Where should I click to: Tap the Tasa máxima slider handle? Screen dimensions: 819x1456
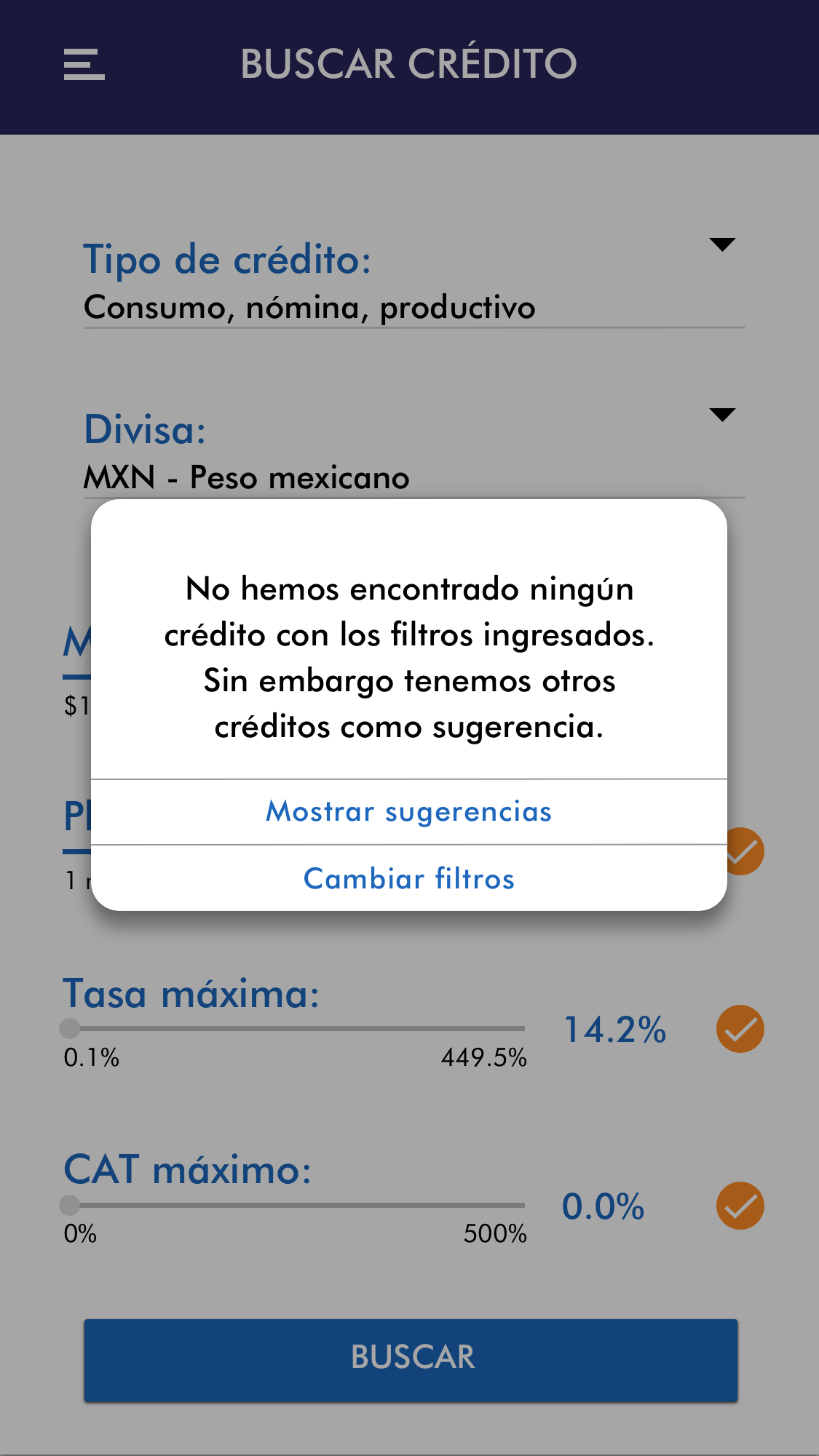coord(70,1028)
